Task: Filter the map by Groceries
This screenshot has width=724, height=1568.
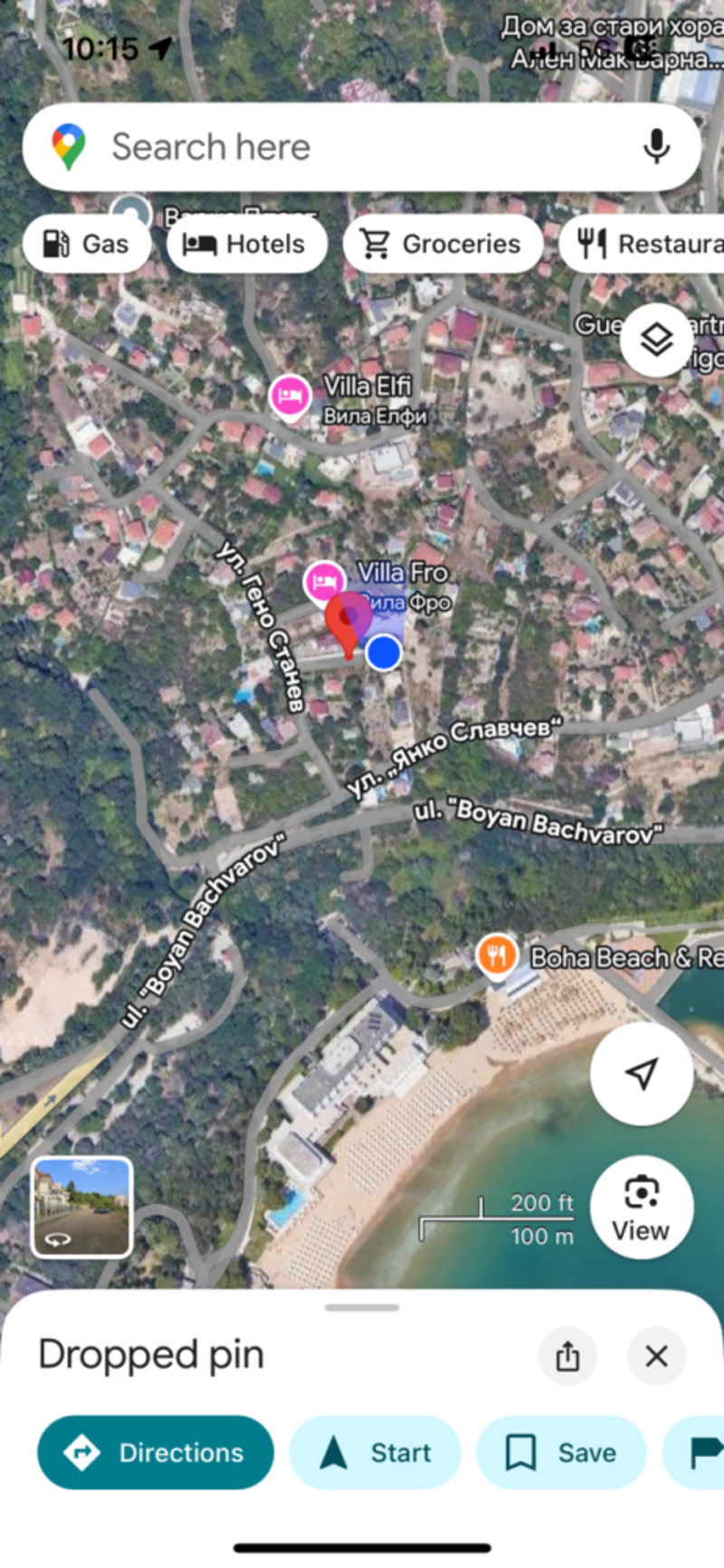Action: click(442, 244)
